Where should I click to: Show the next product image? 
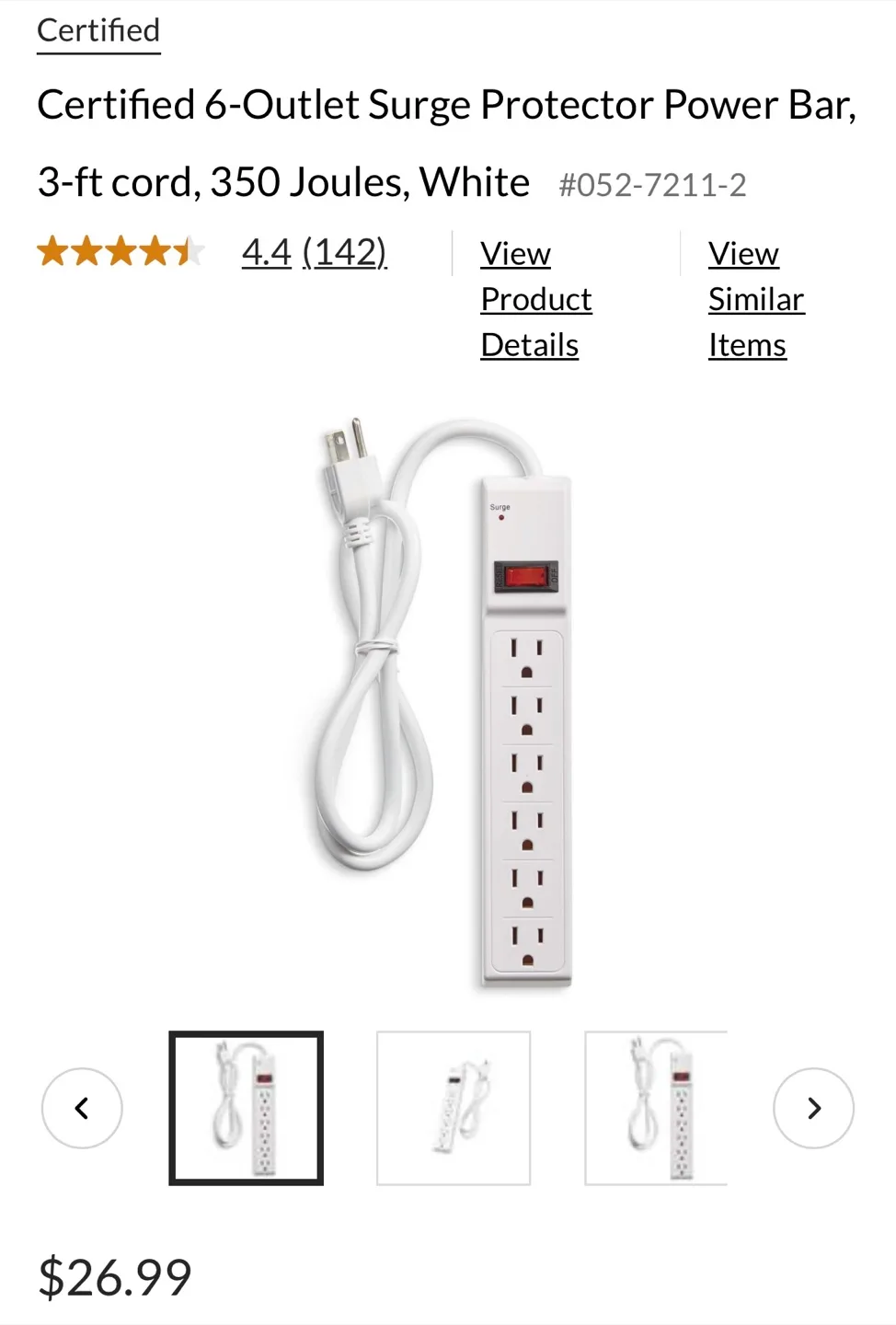point(813,1108)
